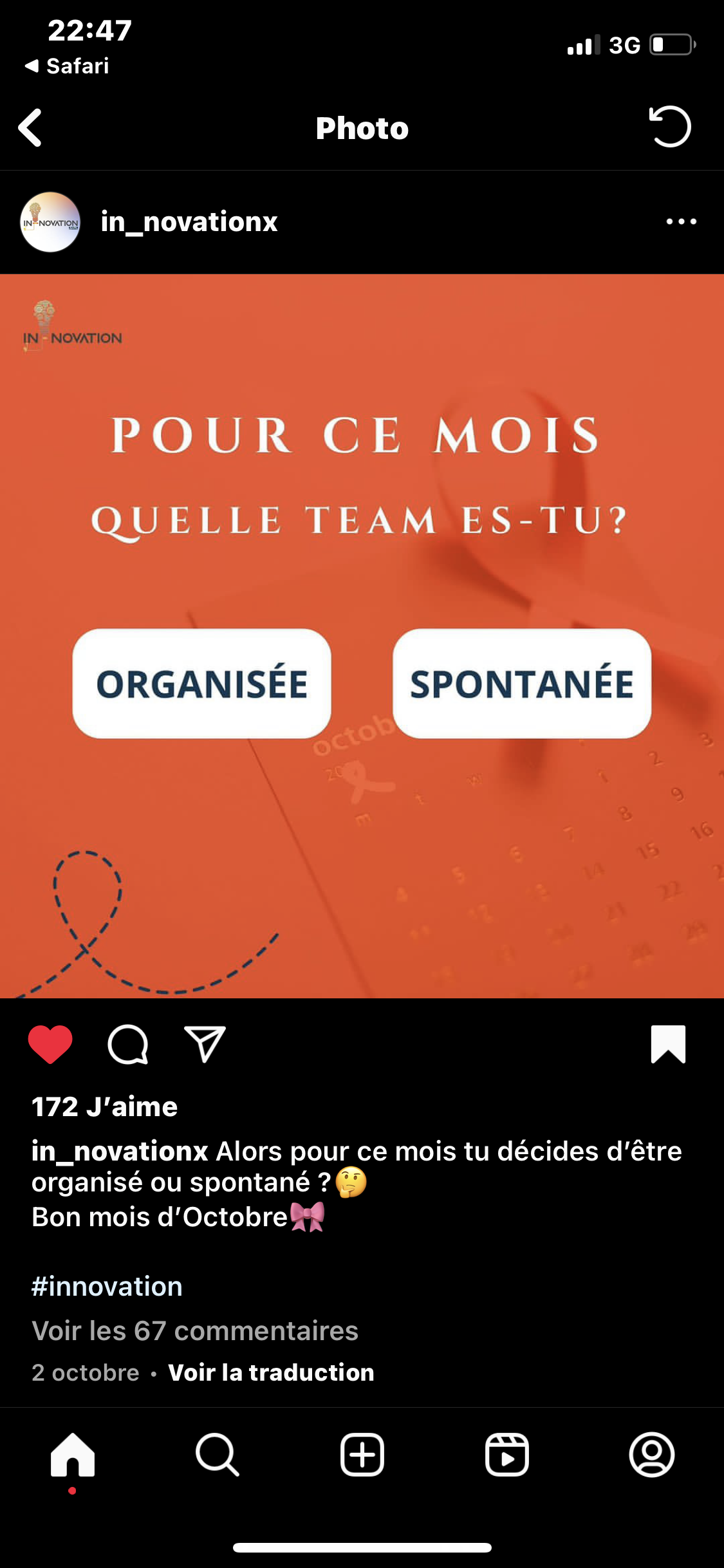724x1568 pixels.
Task: Open the #innovation hashtag
Action: click(107, 1286)
